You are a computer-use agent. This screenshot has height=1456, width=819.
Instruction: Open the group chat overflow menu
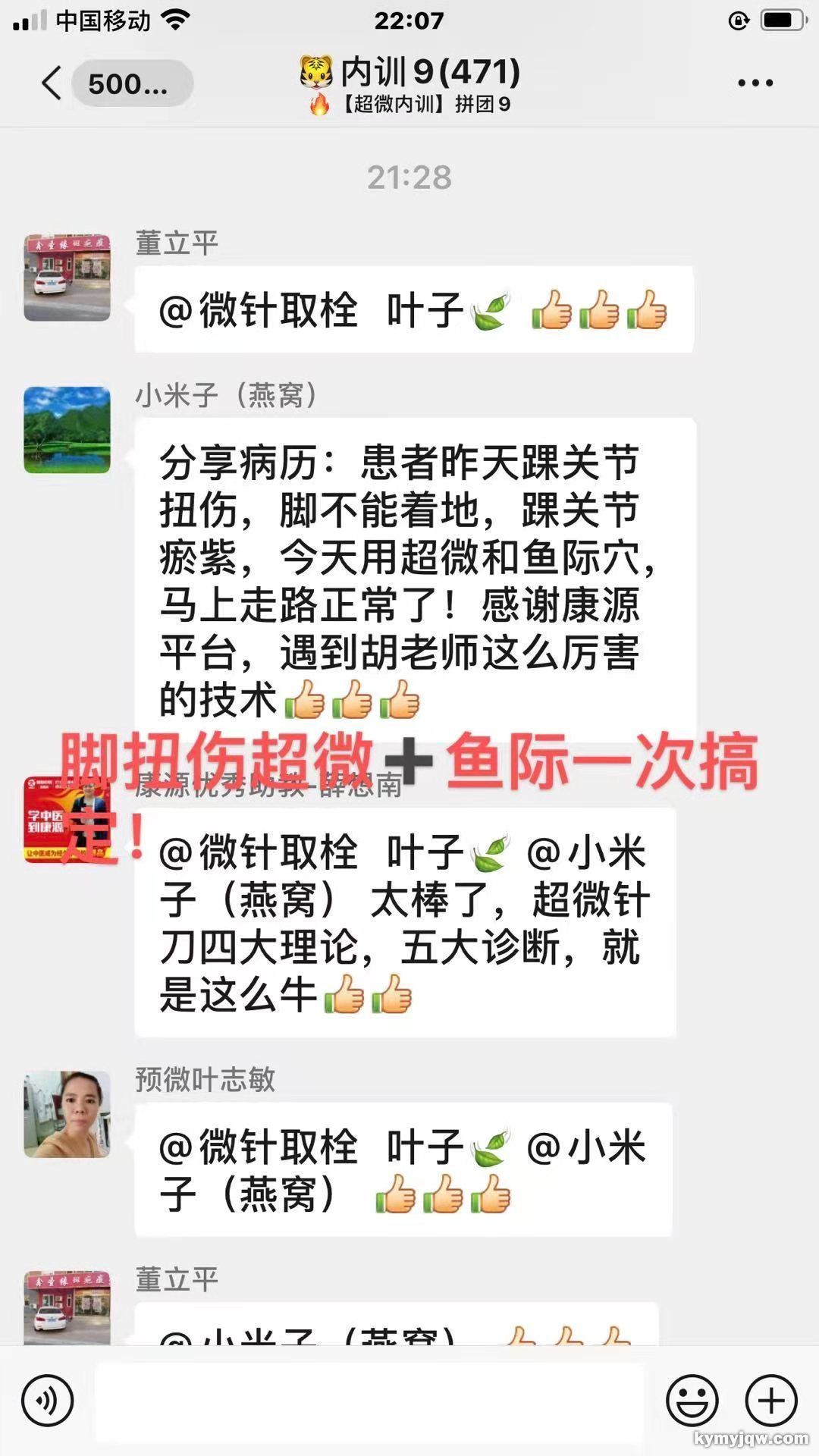(x=755, y=83)
